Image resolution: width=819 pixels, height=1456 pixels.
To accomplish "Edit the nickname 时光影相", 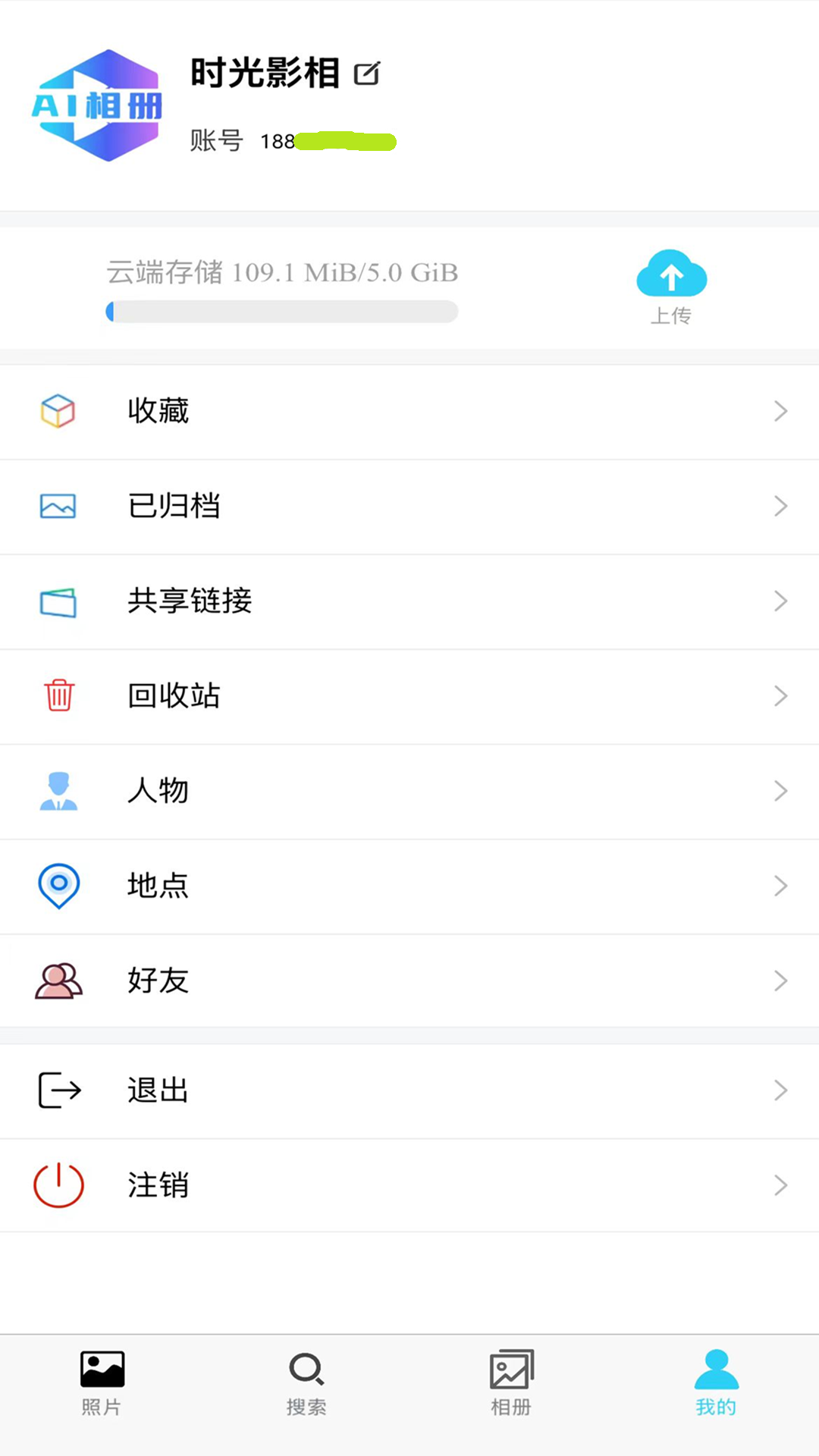I will [367, 74].
